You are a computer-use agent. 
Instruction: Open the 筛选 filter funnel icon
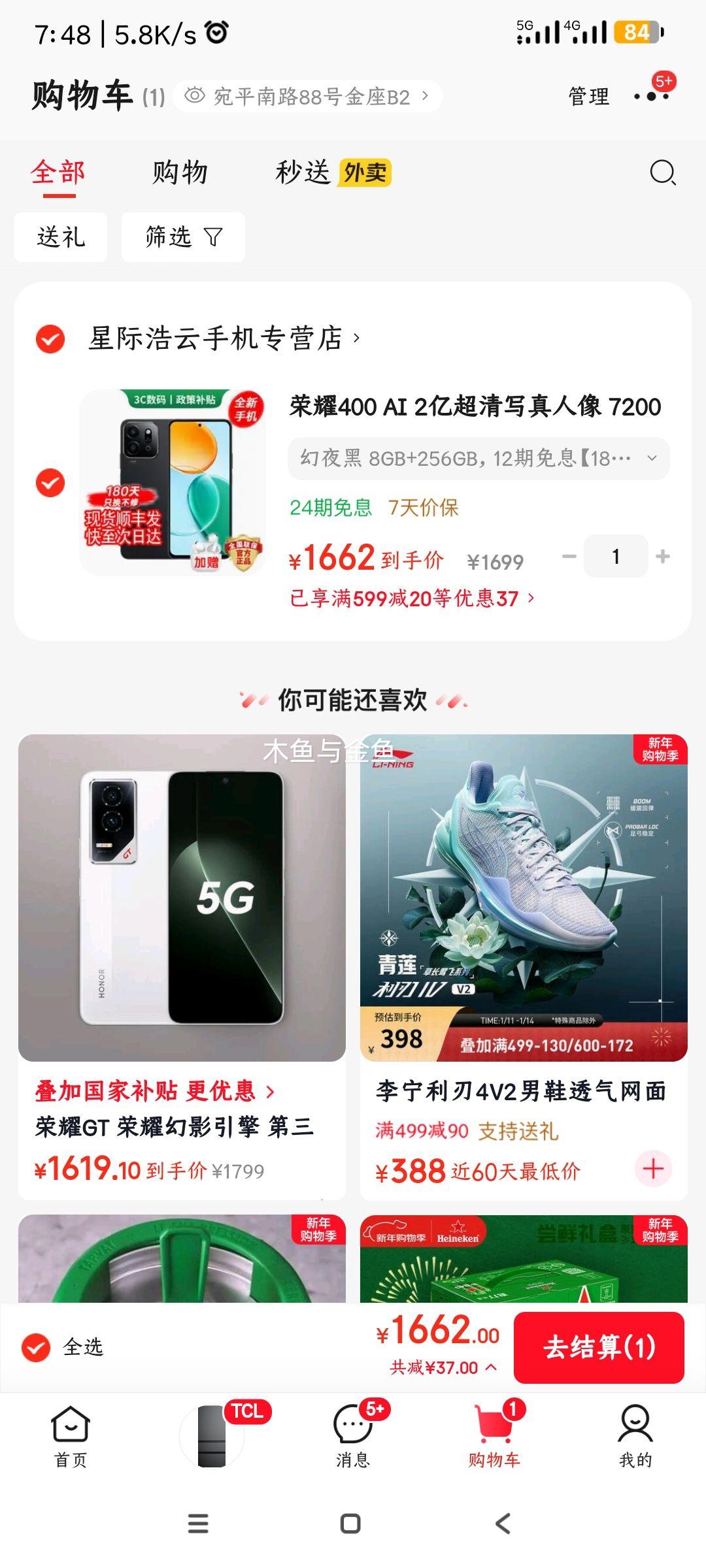coord(214,237)
